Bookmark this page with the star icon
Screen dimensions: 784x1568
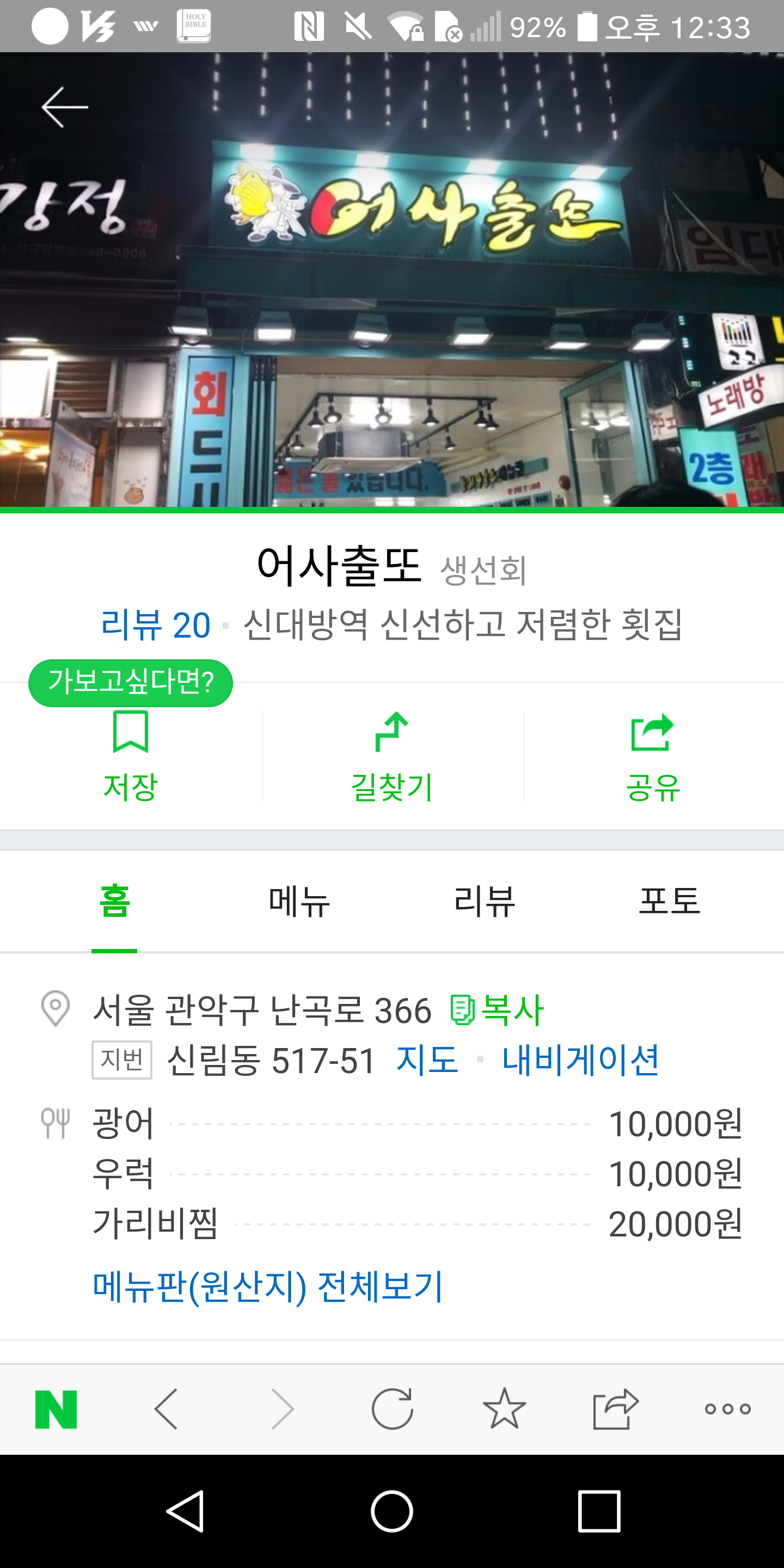pos(504,1409)
